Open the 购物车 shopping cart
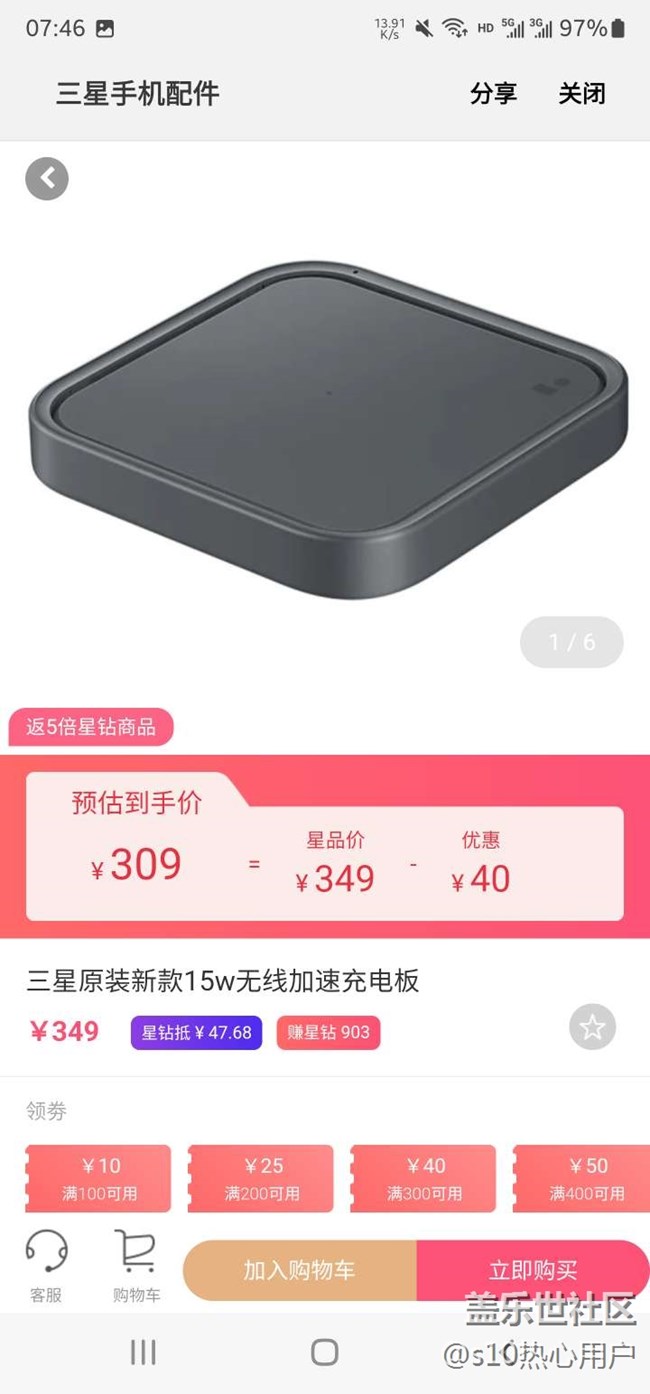Image resolution: width=650 pixels, height=1394 pixels. click(x=136, y=1266)
